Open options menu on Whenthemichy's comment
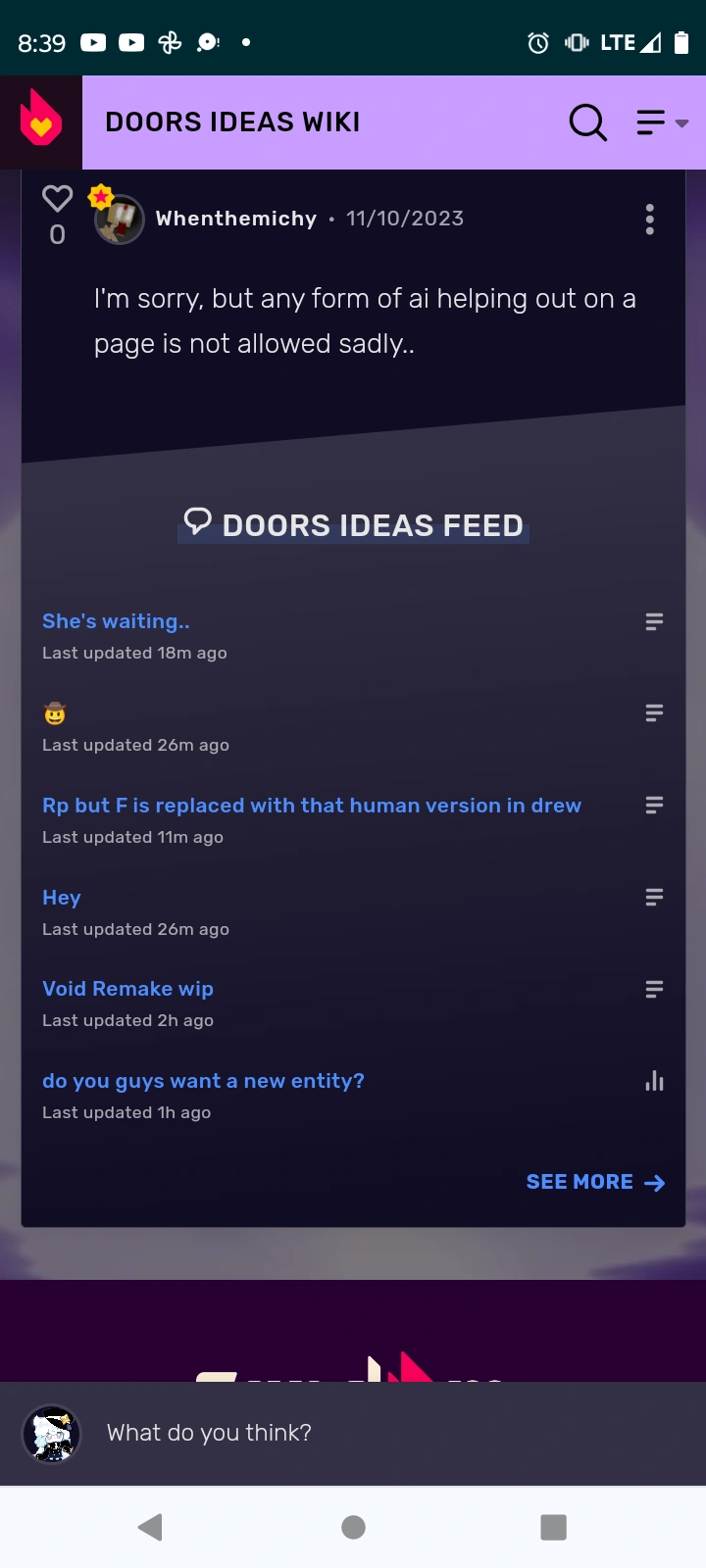The width and height of the screenshot is (706, 1568). [649, 220]
